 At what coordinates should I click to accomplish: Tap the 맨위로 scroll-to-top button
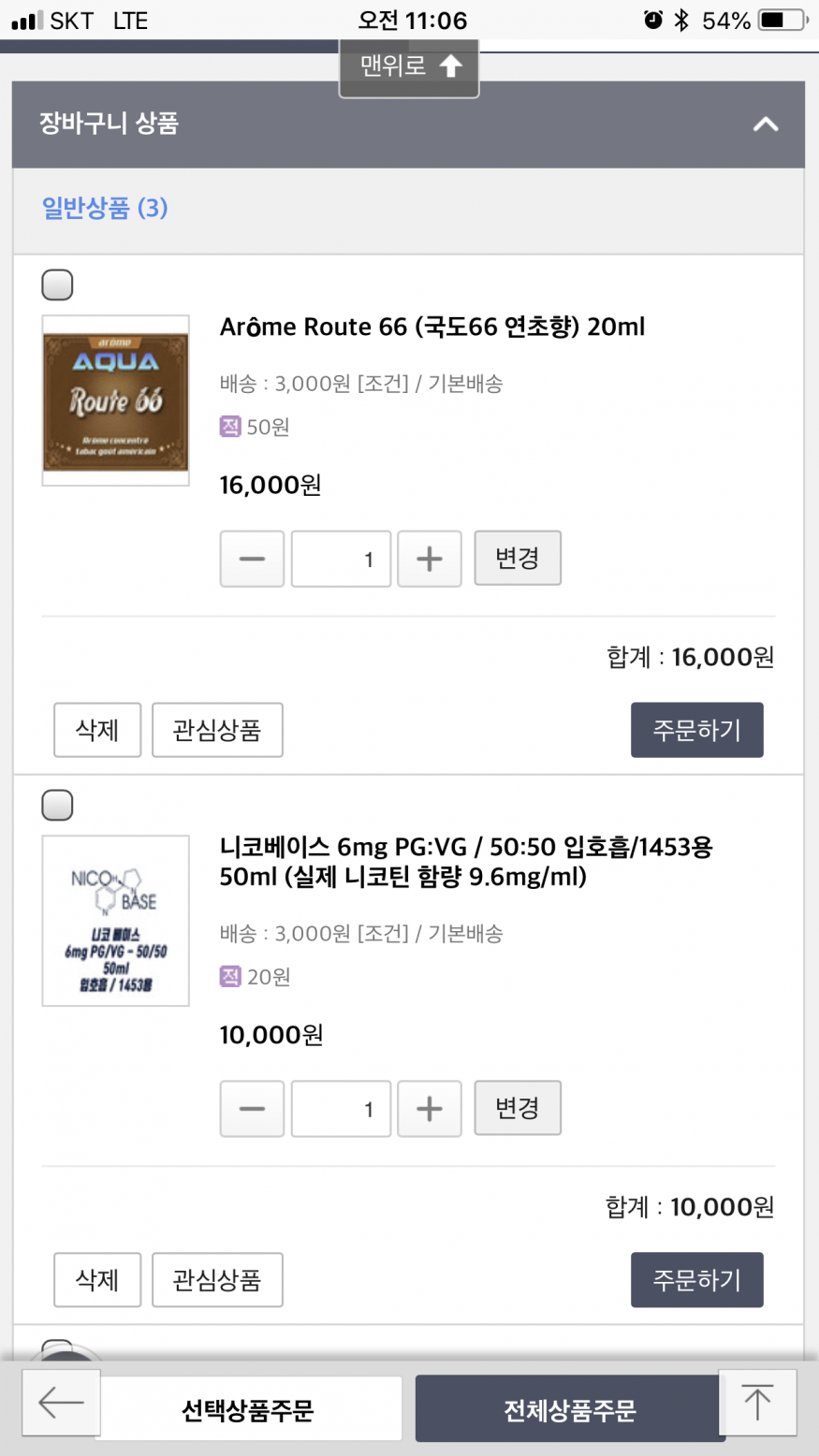pos(409,67)
